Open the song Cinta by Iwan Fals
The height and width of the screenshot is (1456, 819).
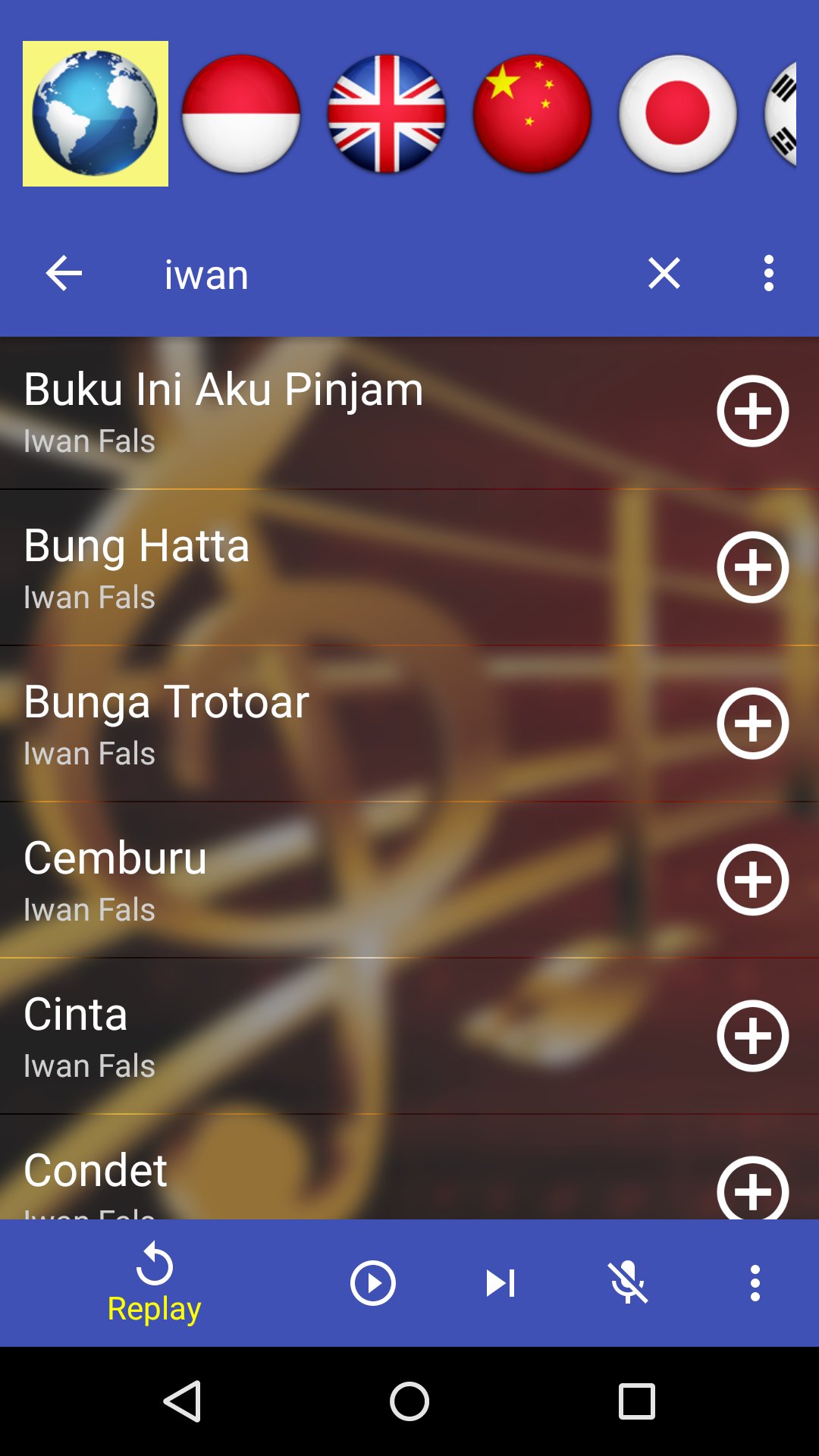(x=303, y=1034)
